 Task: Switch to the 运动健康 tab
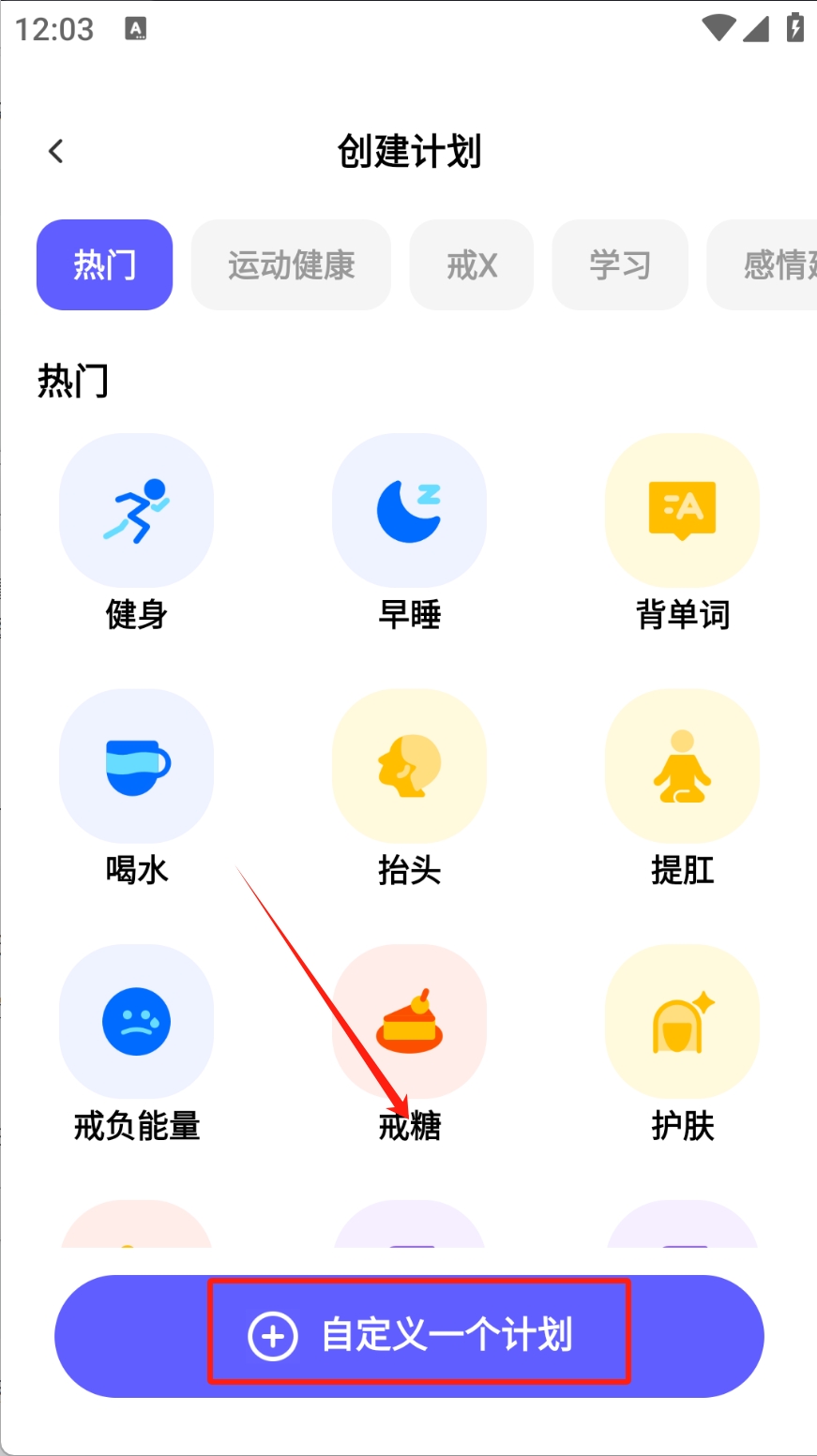coord(291,265)
